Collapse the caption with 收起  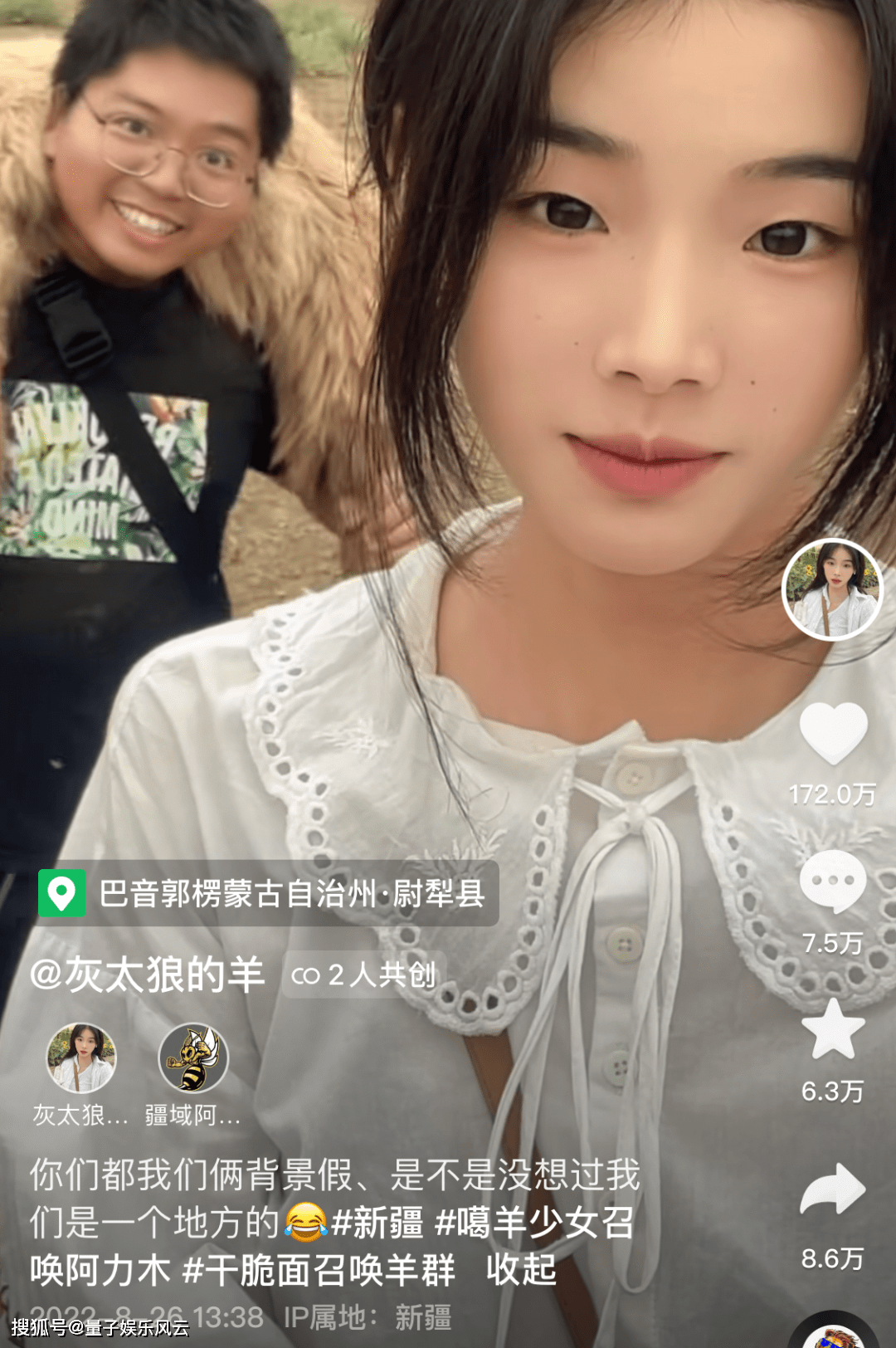(x=521, y=1271)
